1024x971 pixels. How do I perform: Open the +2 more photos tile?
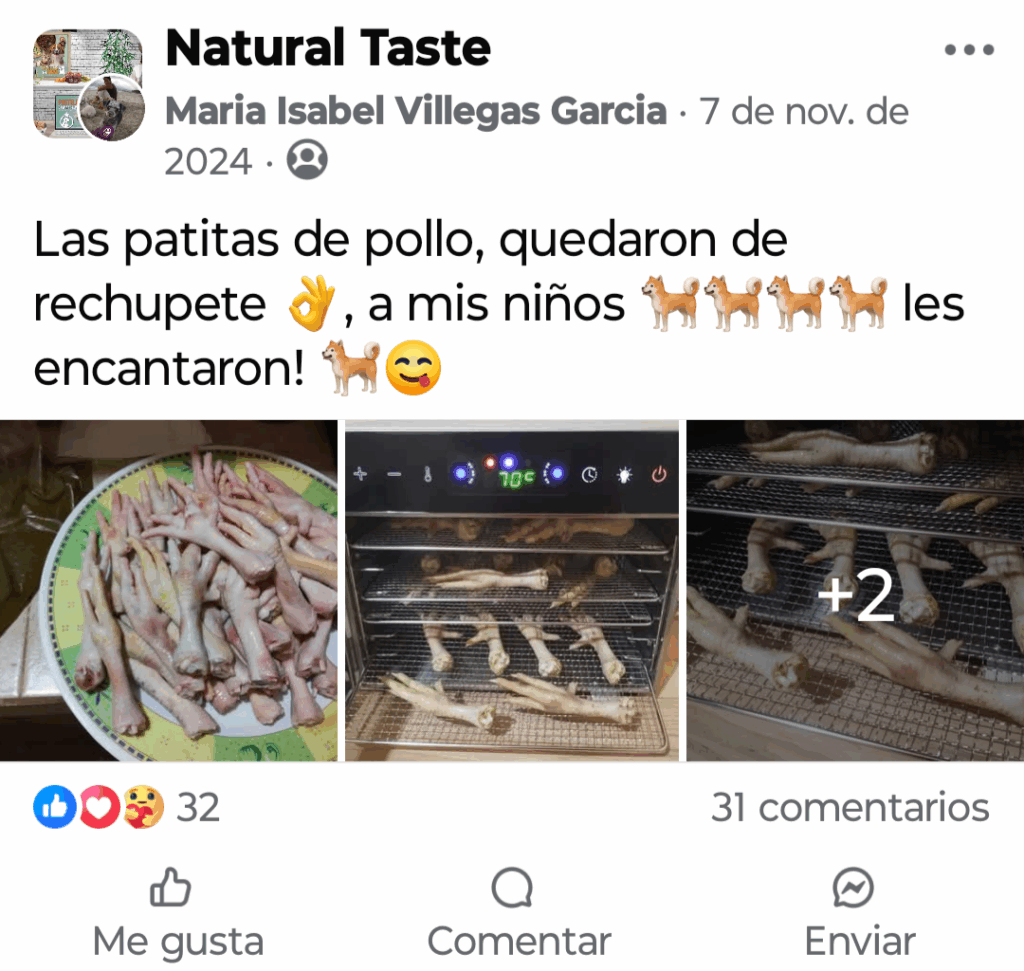(x=855, y=590)
